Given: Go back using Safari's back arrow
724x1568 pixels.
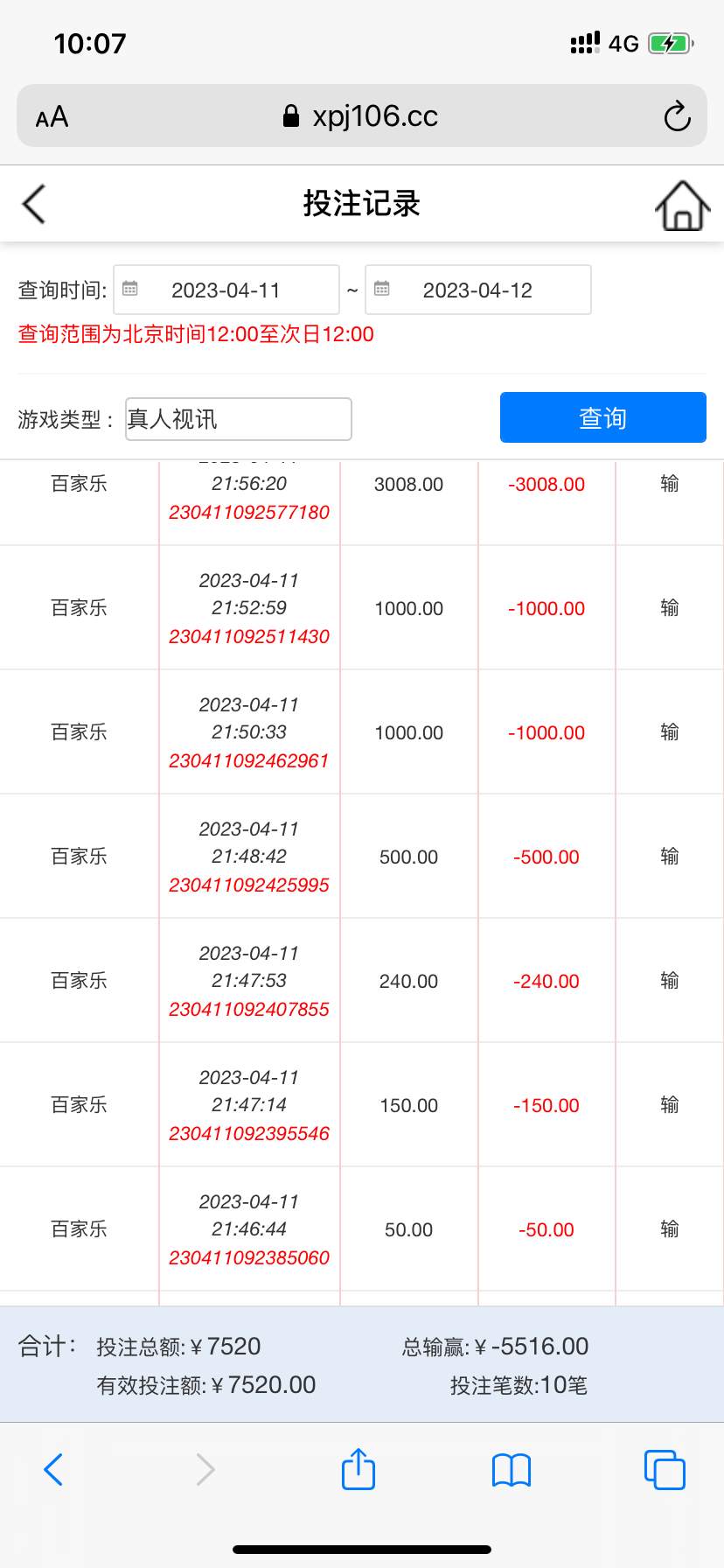Looking at the screenshot, I should tap(53, 1469).
